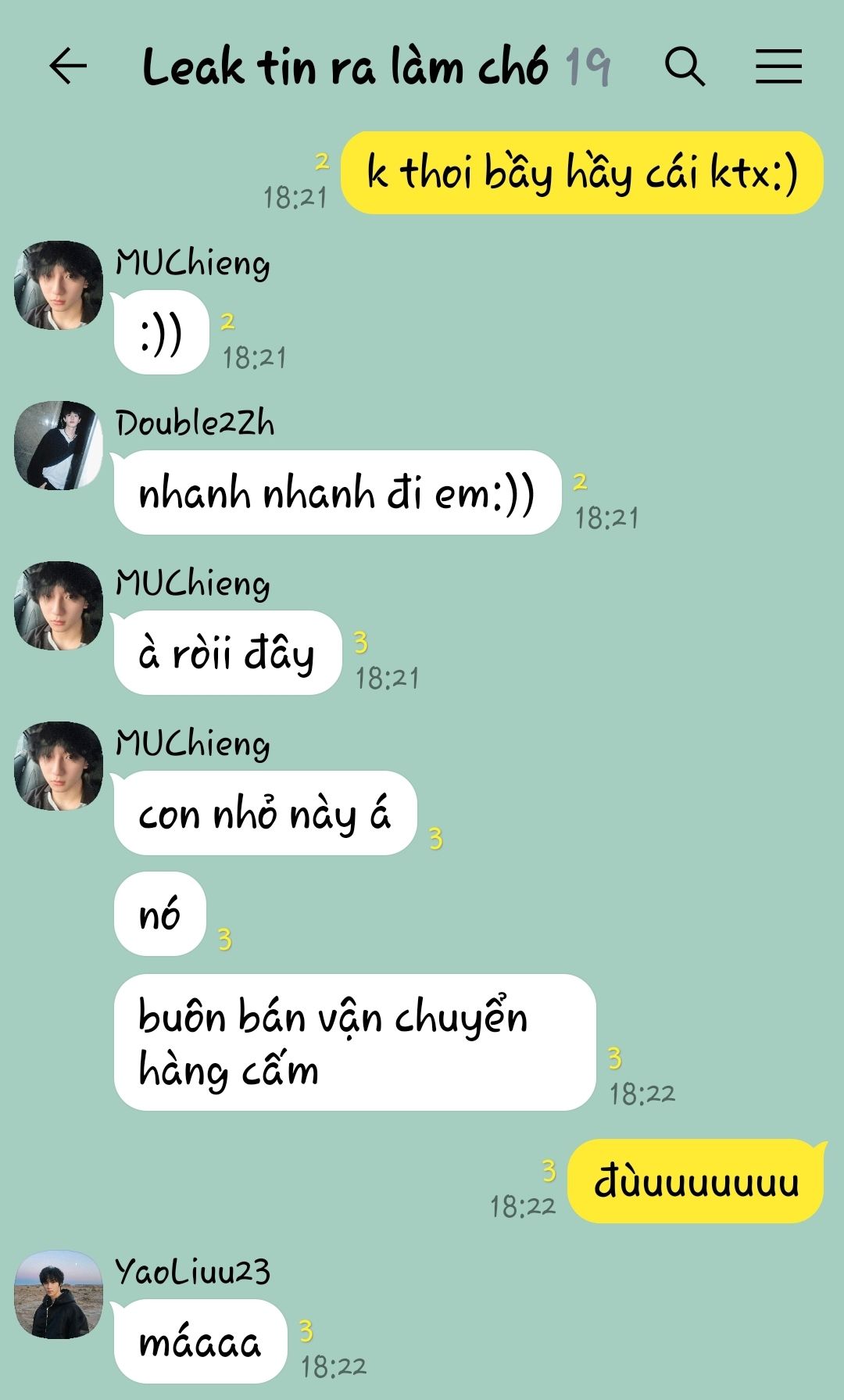
Task: Go back from the group chat
Action: click(x=68, y=66)
